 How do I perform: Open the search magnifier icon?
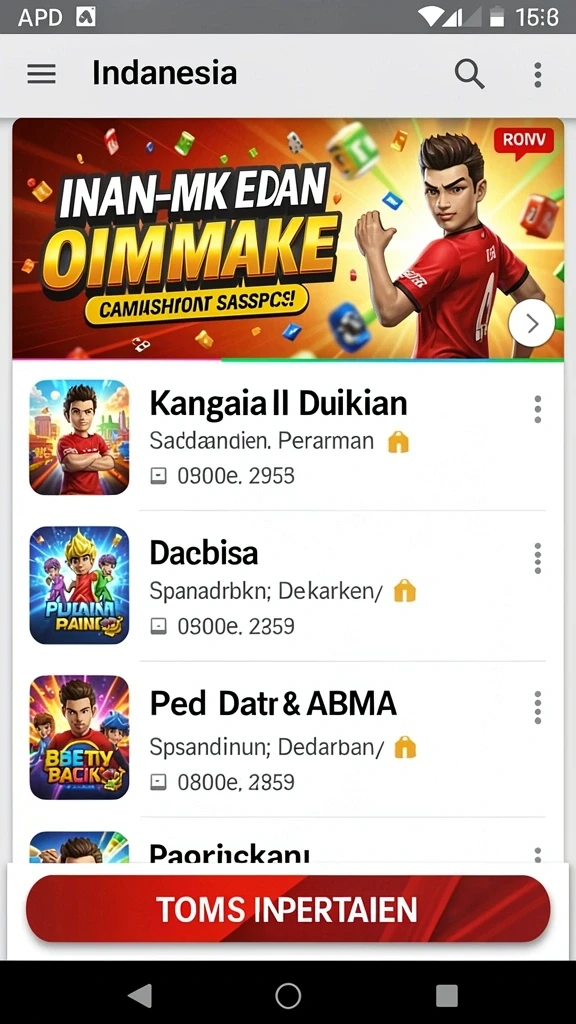coord(469,74)
